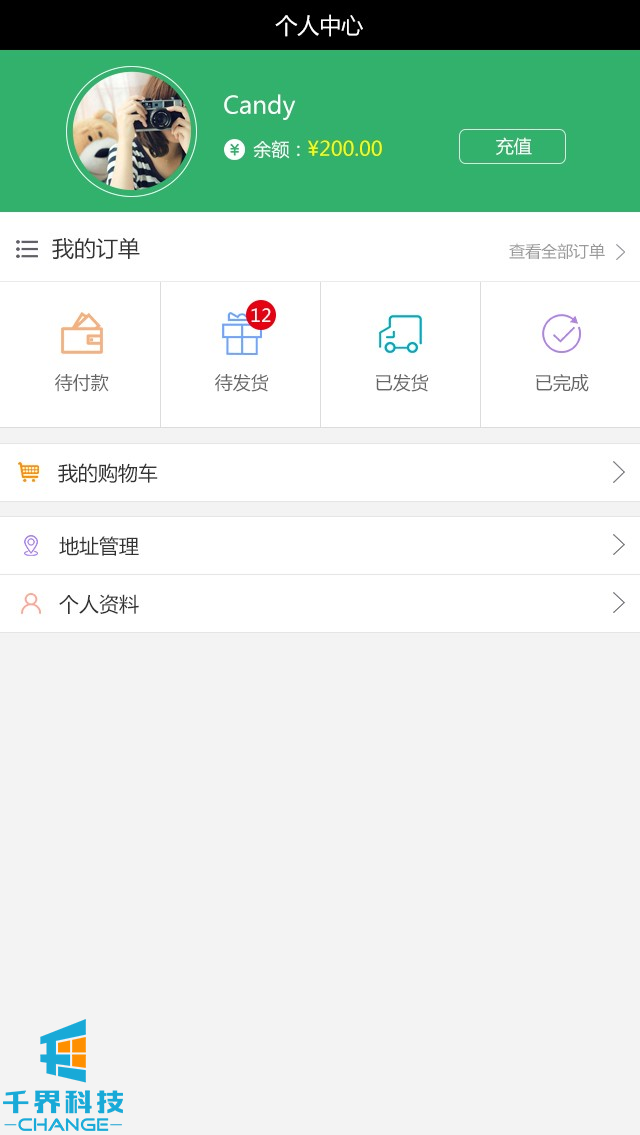Image resolution: width=640 pixels, height=1135 pixels.
Task: Open 待付款 pending payment orders
Action: tap(81, 354)
